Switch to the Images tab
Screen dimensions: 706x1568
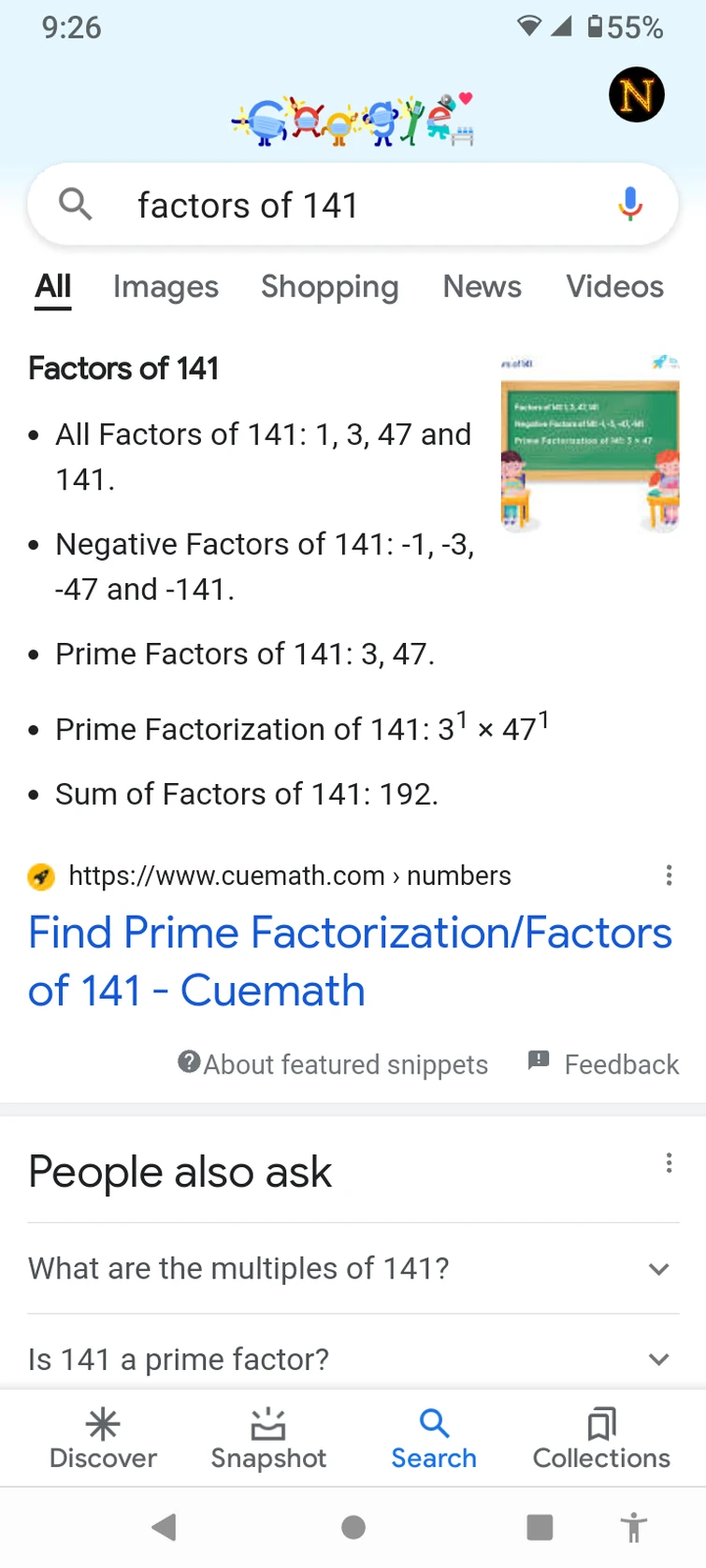click(166, 287)
